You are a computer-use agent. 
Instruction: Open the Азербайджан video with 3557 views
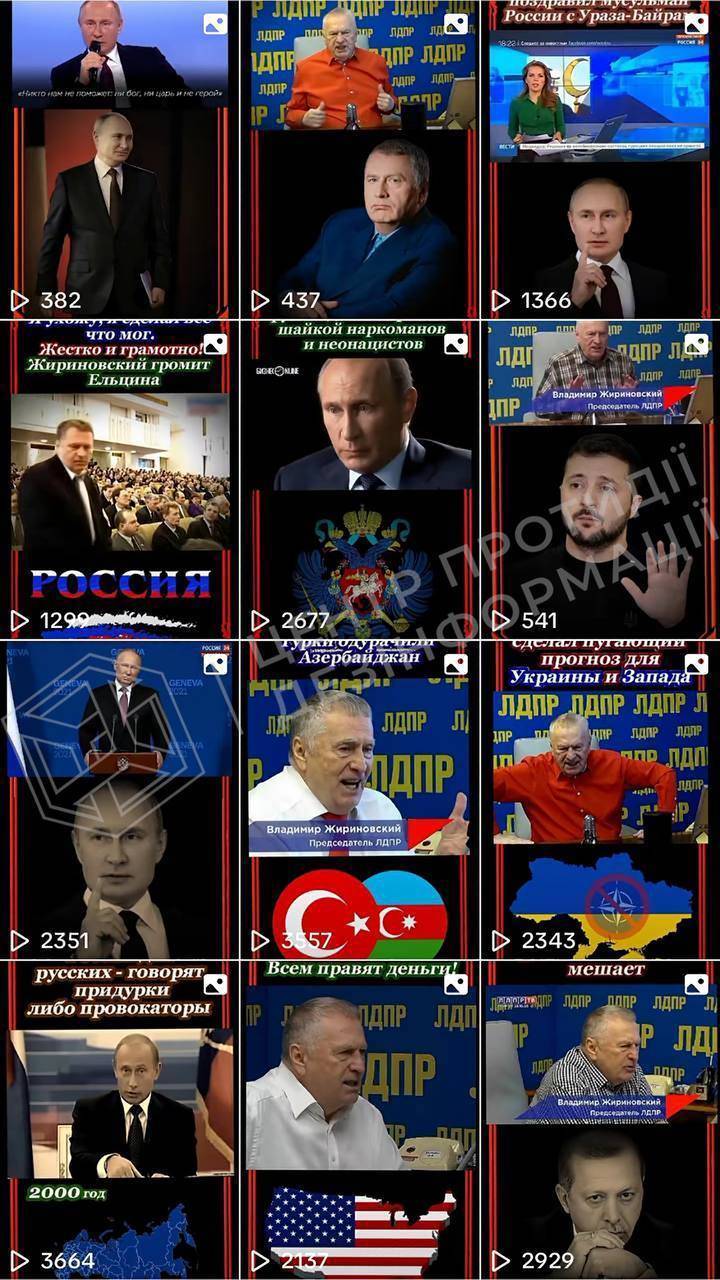[360, 800]
